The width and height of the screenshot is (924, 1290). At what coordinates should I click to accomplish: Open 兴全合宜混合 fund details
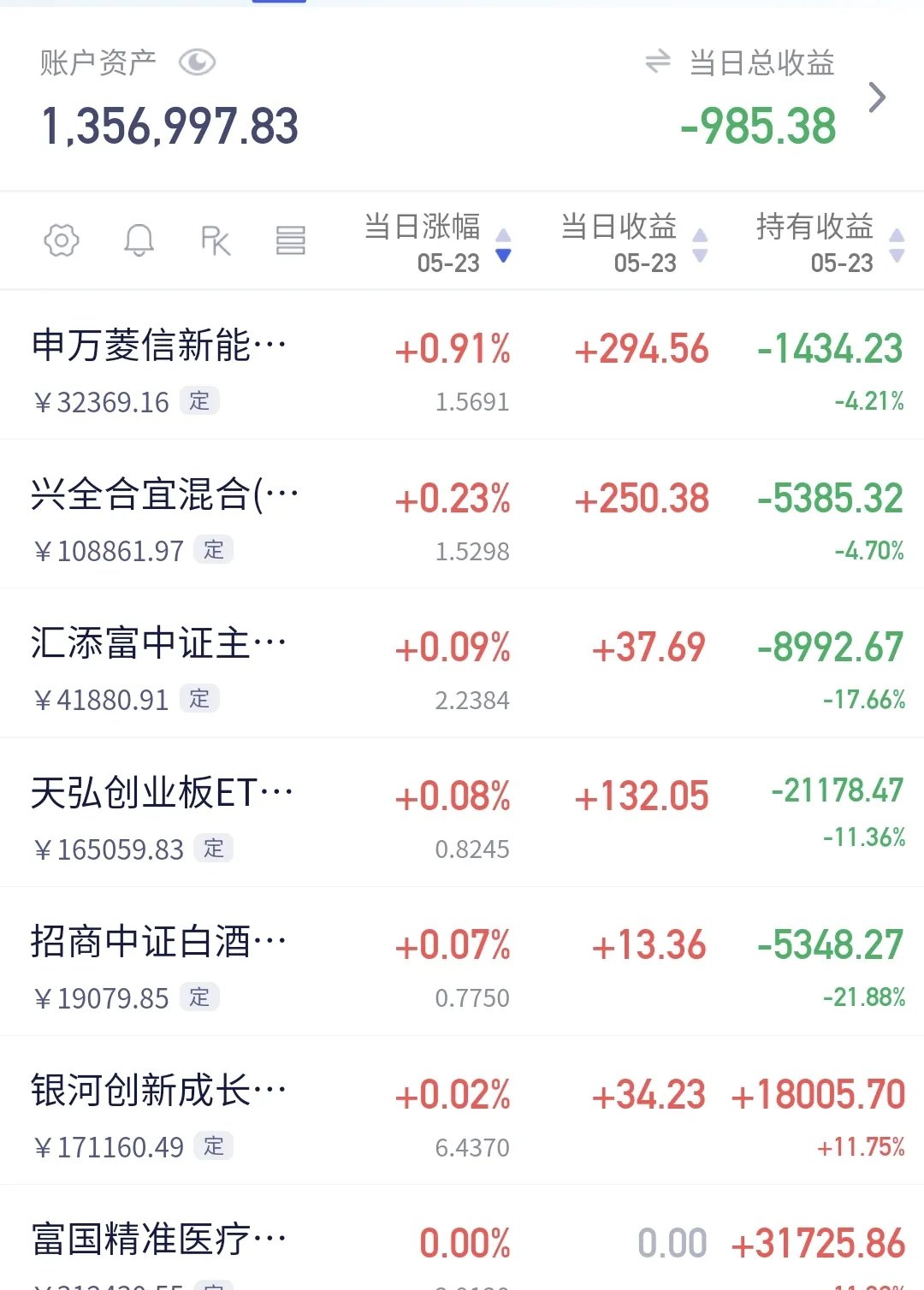pos(163,494)
